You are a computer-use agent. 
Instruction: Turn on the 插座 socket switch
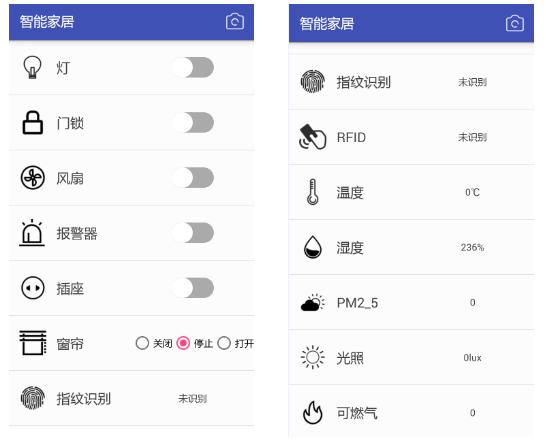(193, 288)
